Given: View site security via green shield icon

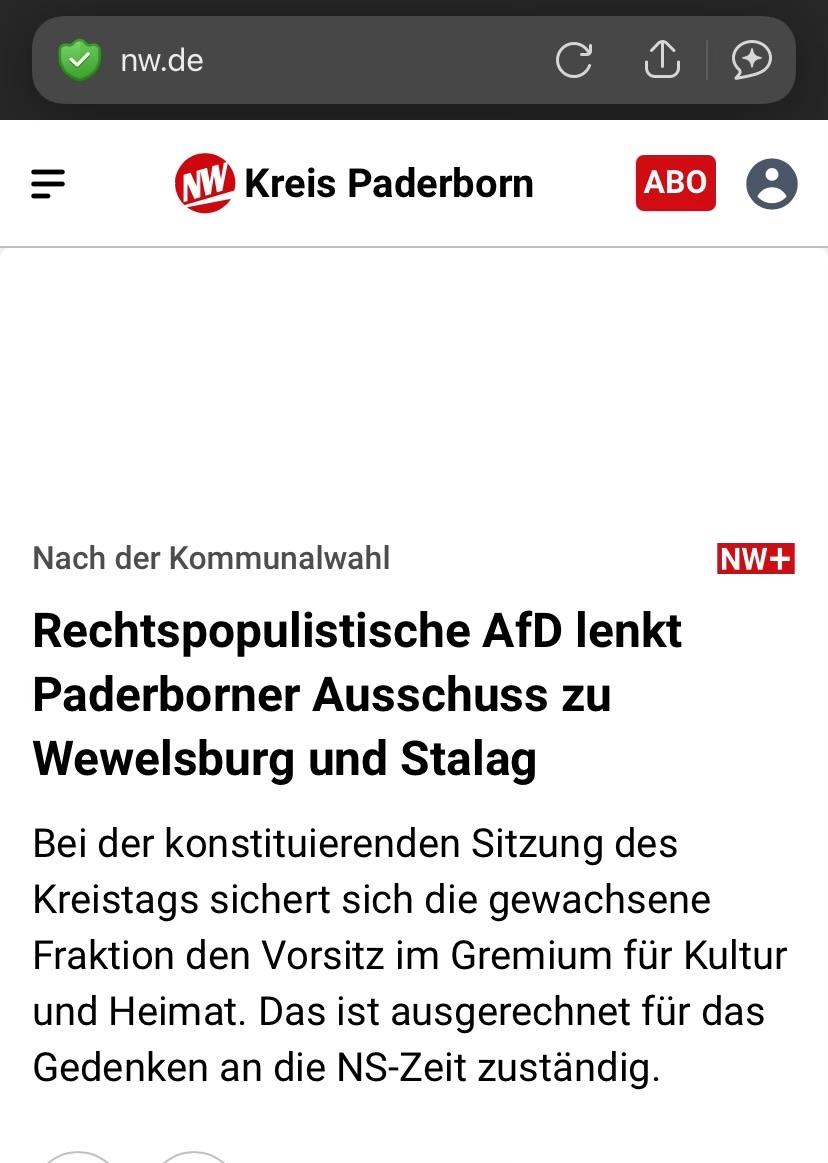Looking at the screenshot, I should [79, 60].
